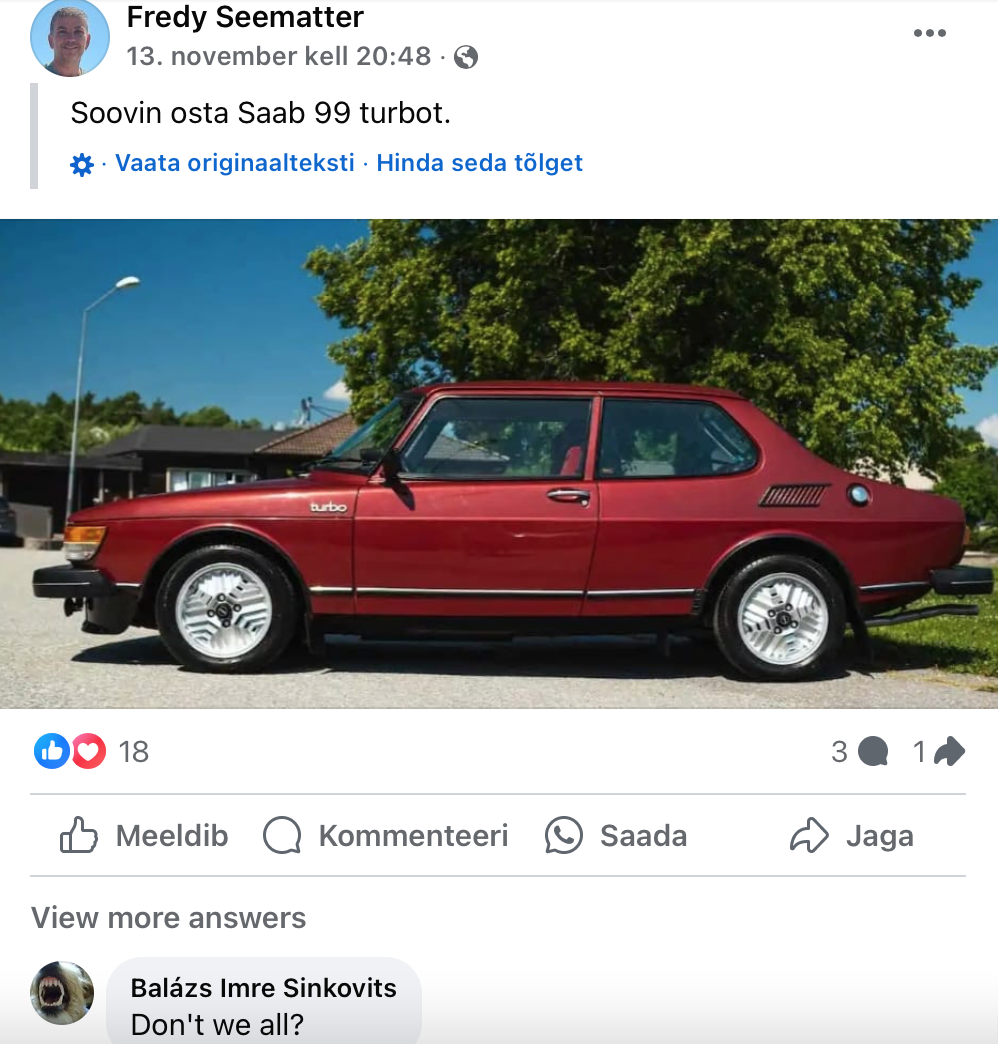The width and height of the screenshot is (998, 1044).
Task: Tap Balázs Imre Sinkovits's avatar
Action: click(62, 993)
